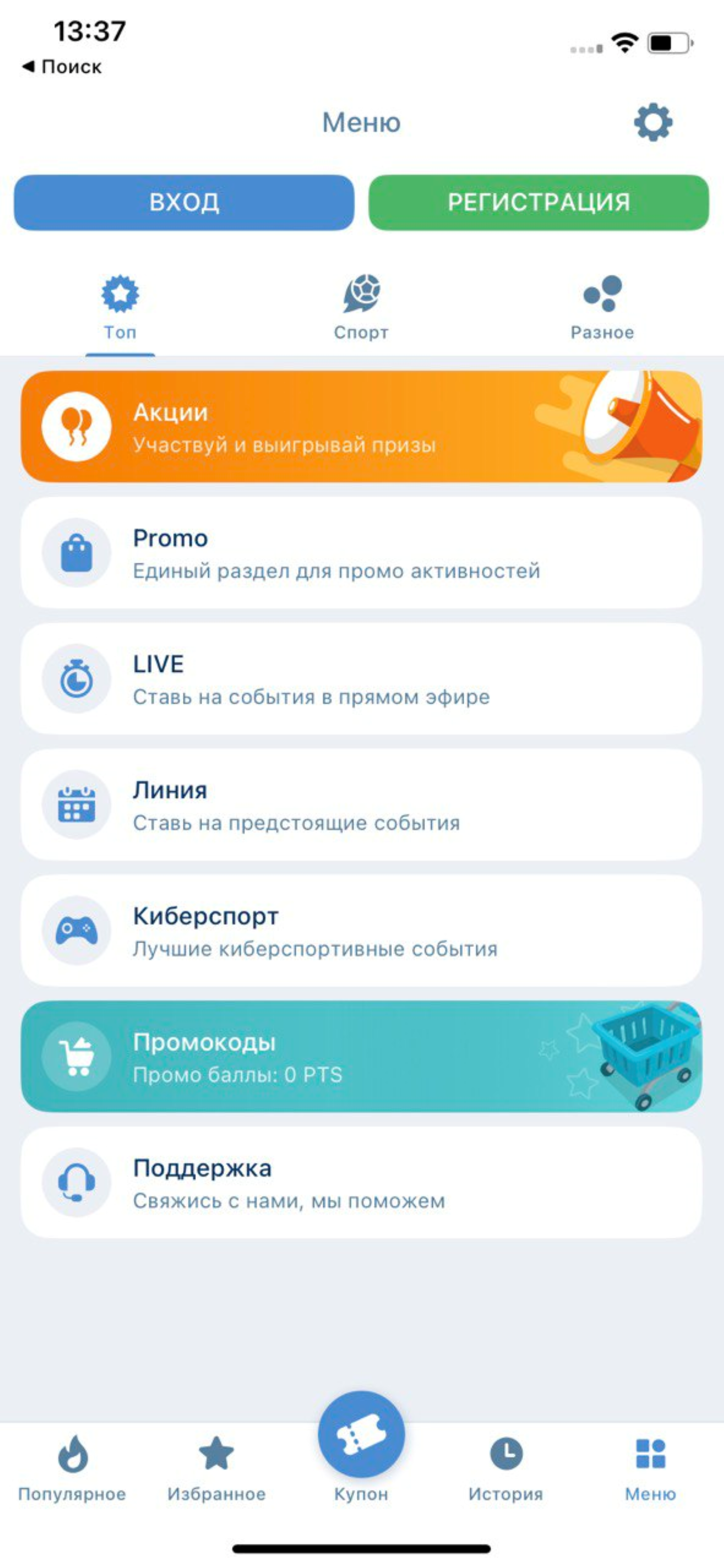Switch to the Спорт tab
724x1568 pixels.
361,308
